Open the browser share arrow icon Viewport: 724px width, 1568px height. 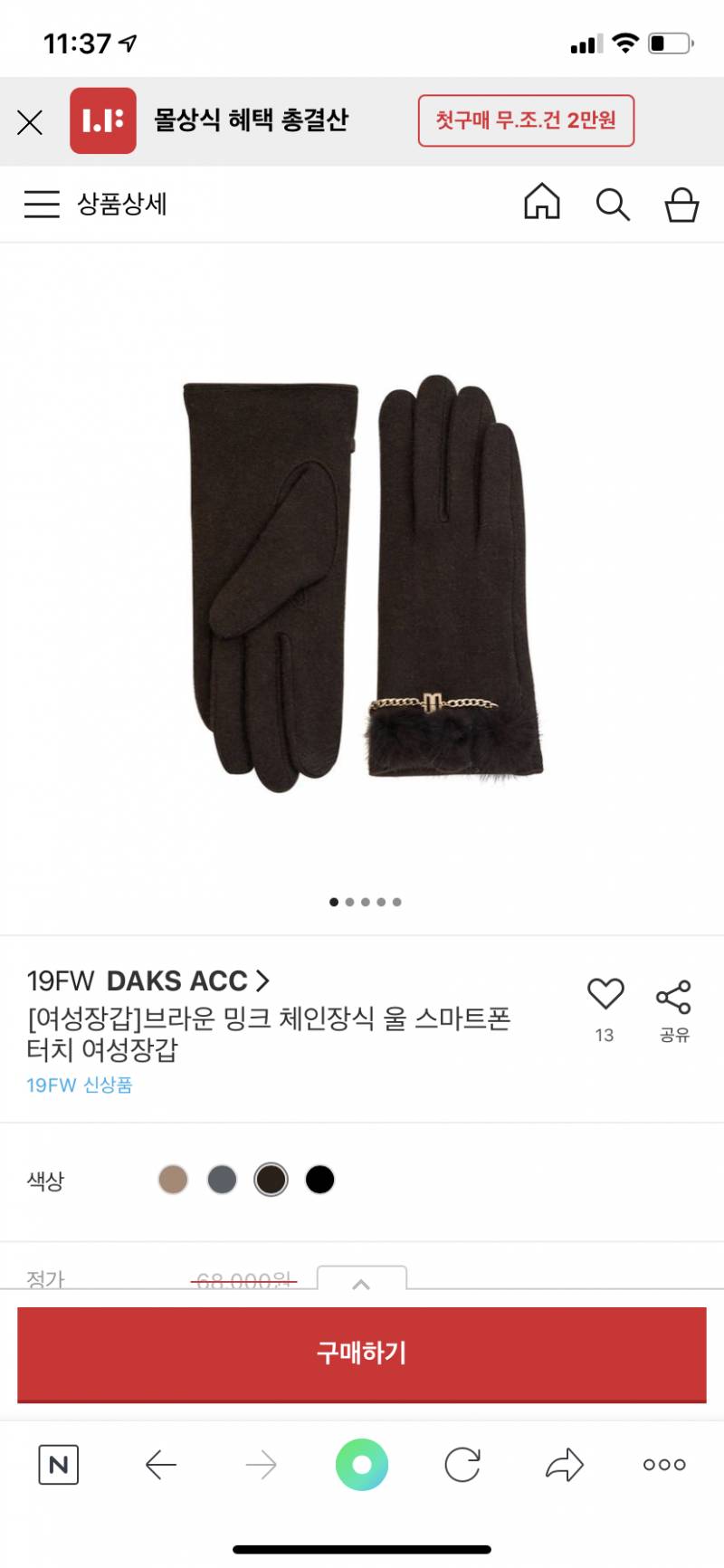564,1464
